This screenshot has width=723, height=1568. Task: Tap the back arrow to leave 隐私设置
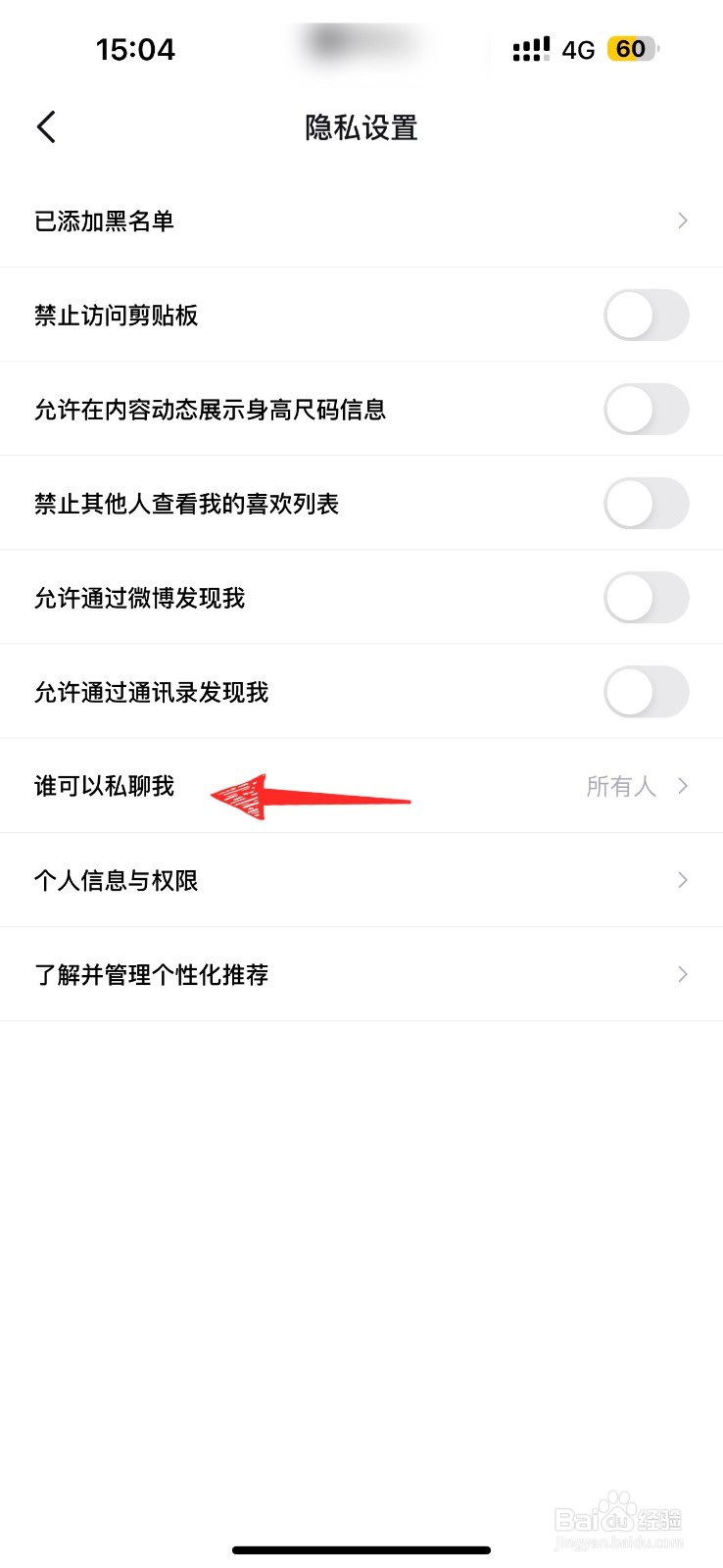click(x=45, y=126)
